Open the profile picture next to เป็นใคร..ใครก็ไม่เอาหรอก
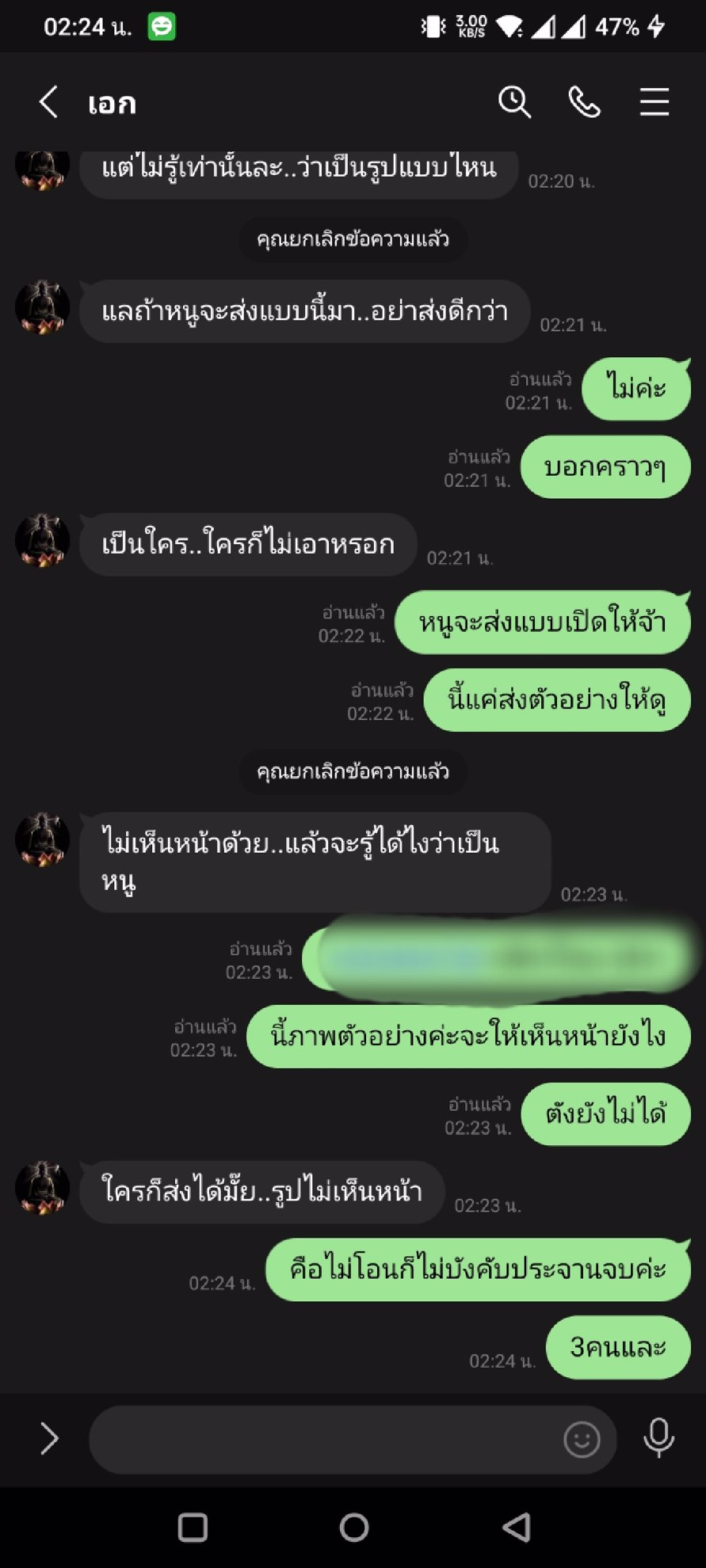This screenshot has height=1568, width=706. click(43, 541)
